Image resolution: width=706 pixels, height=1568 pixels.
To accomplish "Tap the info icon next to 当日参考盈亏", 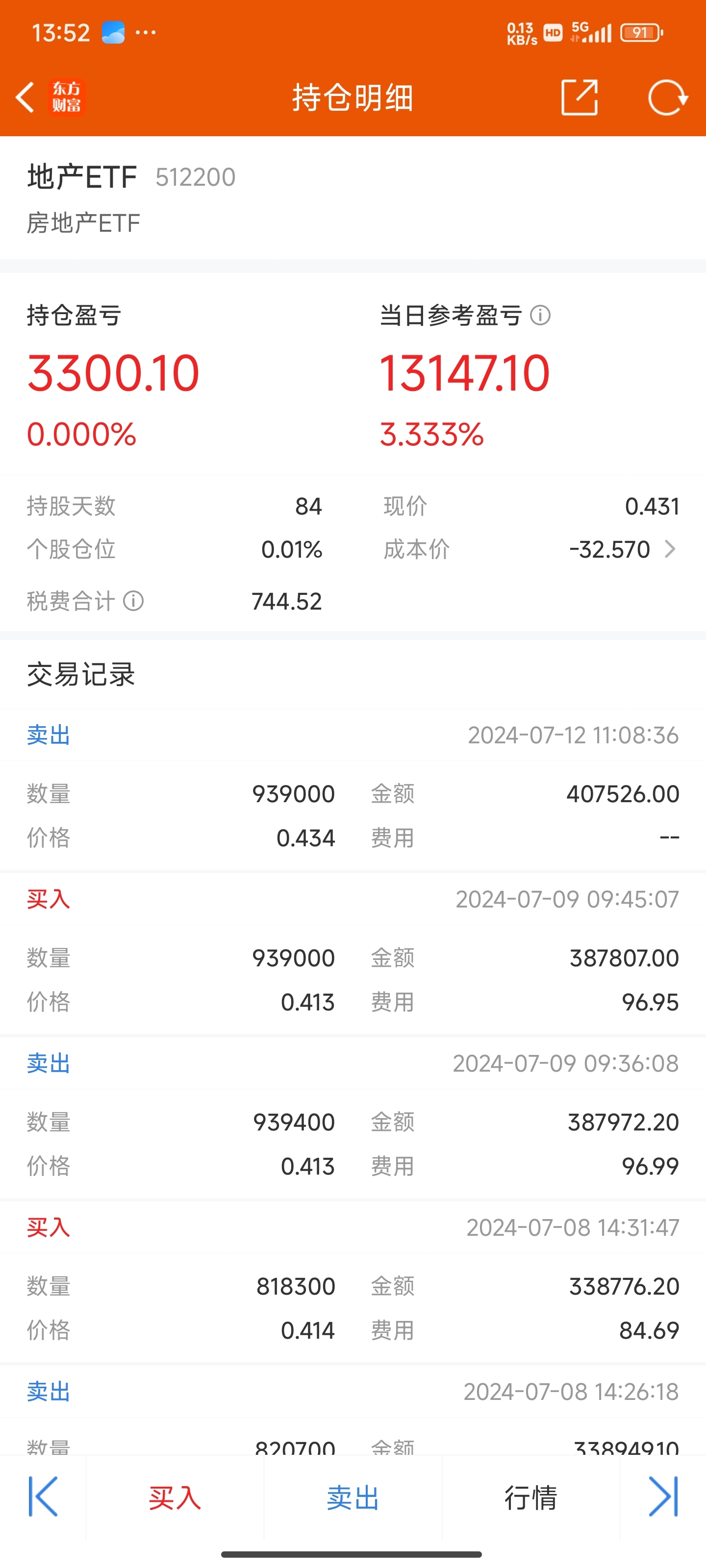I will tap(541, 316).
